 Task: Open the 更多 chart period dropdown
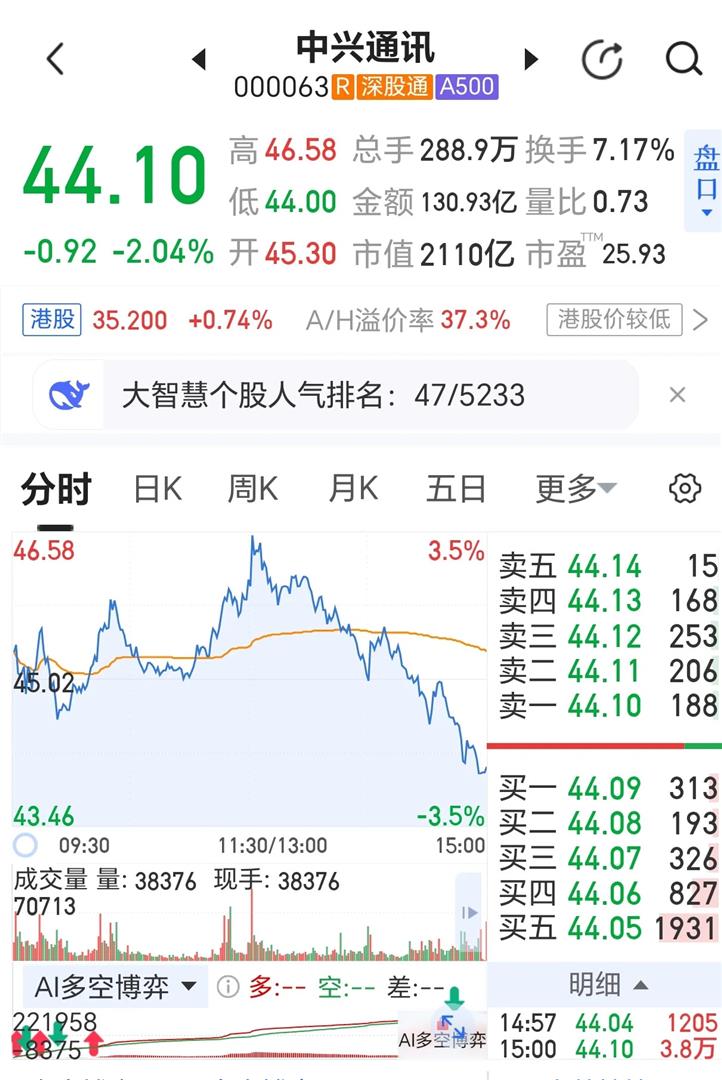tap(576, 490)
